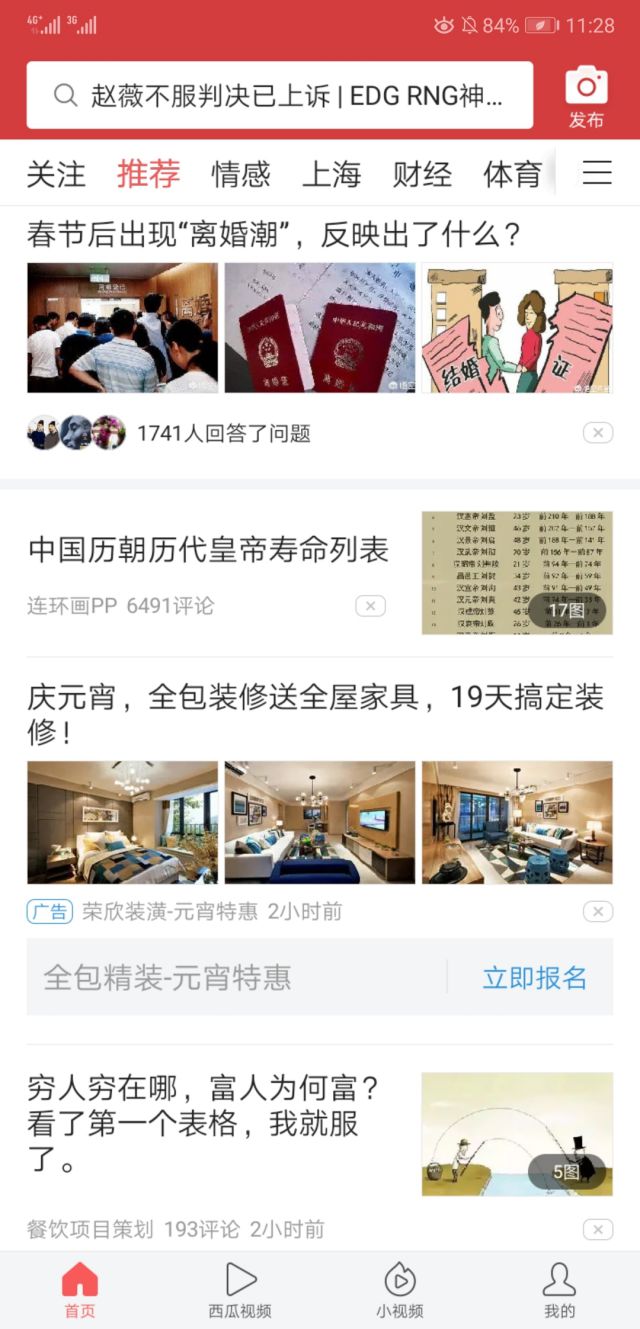The height and width of the screenshot is (1329, 640).
Task: Go to the 我的 profile tab
Action: pos(559,1289)
